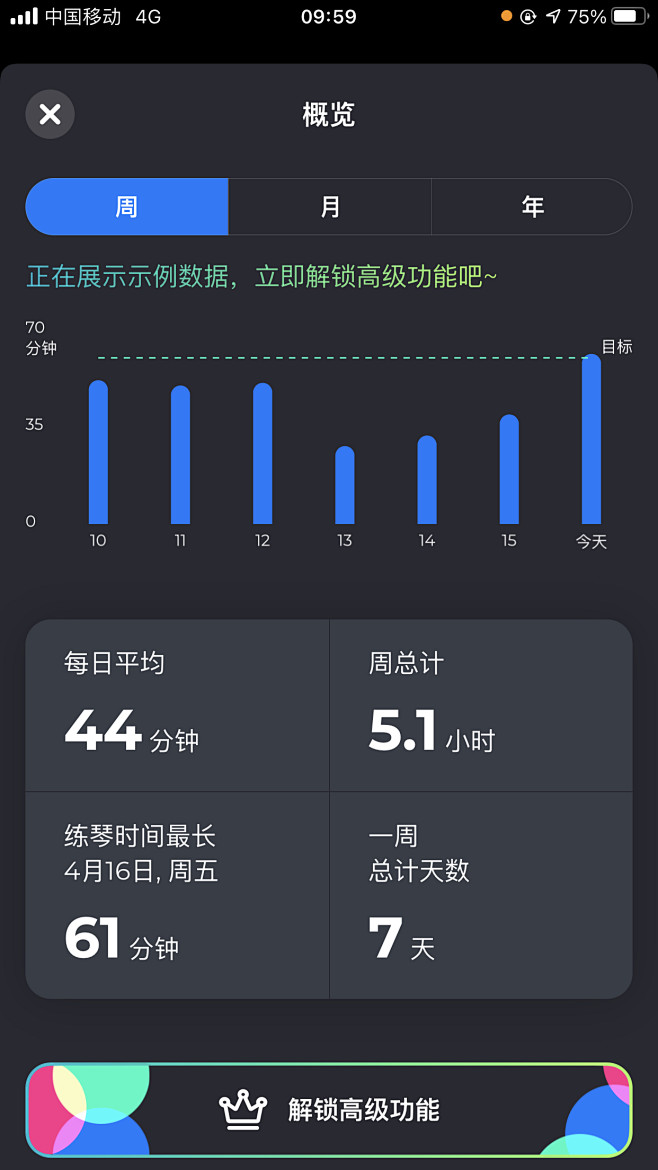Tap the 解锁高级功能 unlock premium button
Screen dimensions: 658x1170
pos(329,1110)
